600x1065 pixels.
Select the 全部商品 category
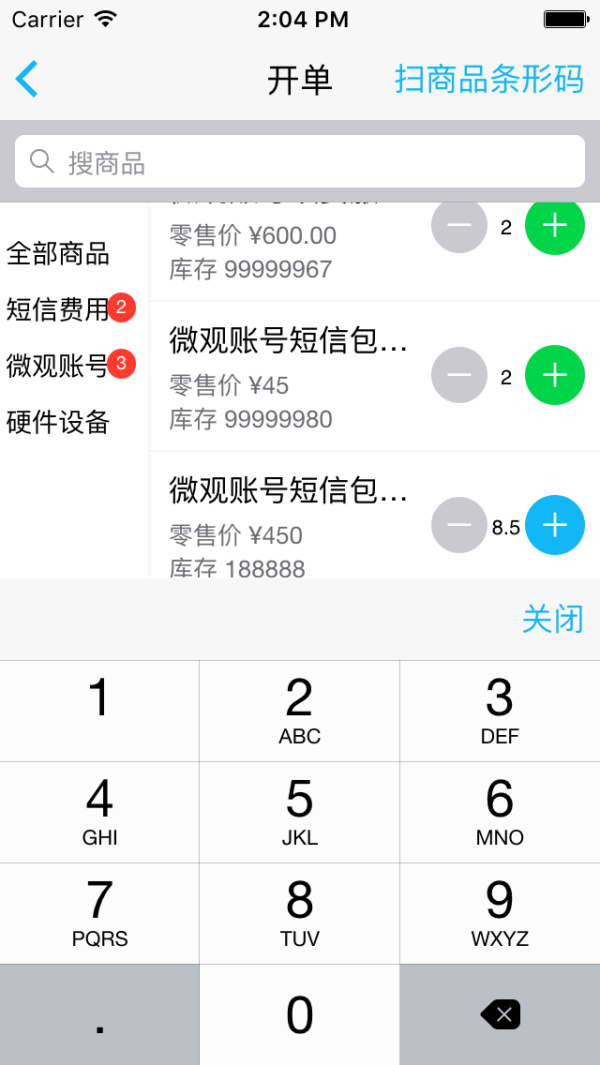click(x=58, y=255)
